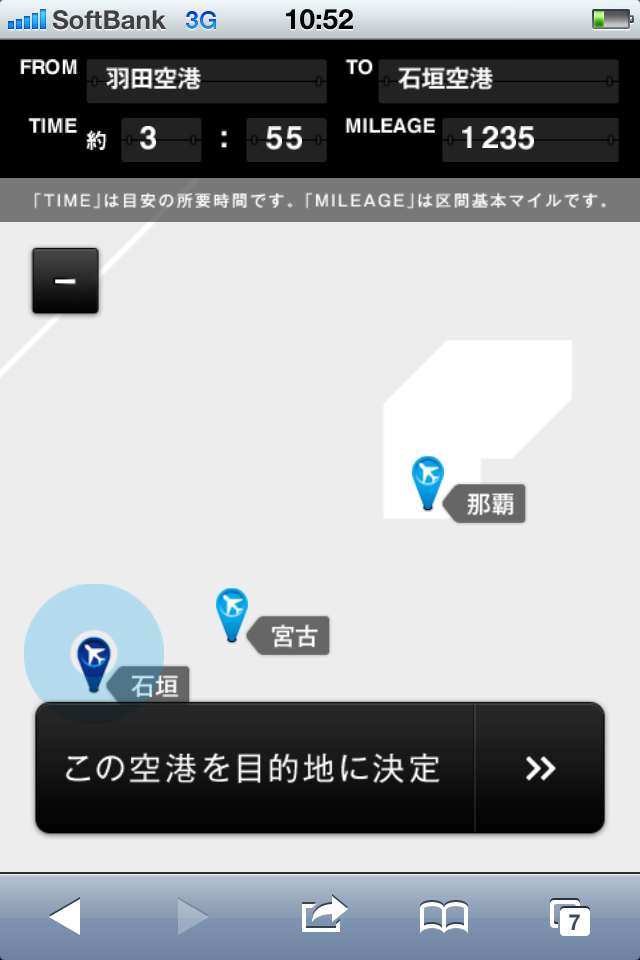
Task: Open the browser share menu
Action: (x=323, y=915)
